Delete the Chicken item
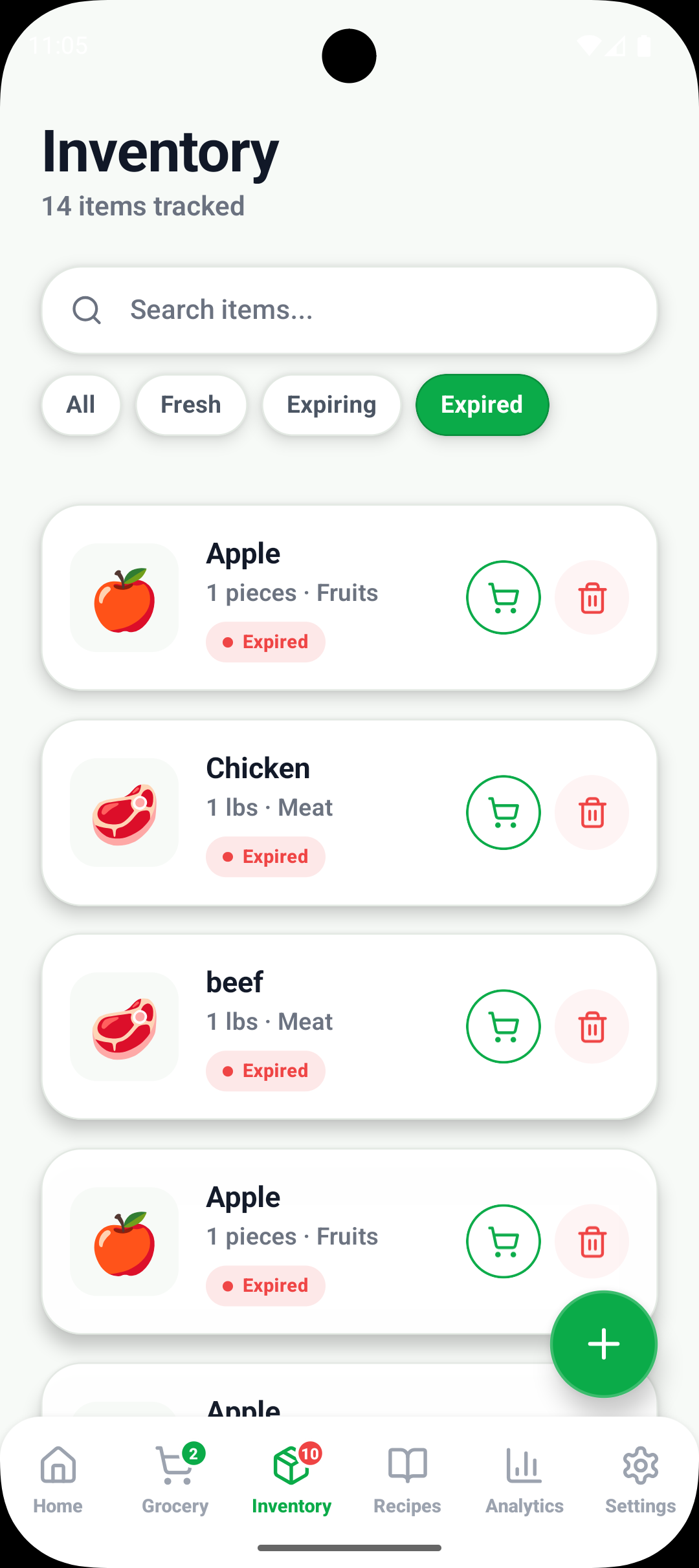 (592, 812)
